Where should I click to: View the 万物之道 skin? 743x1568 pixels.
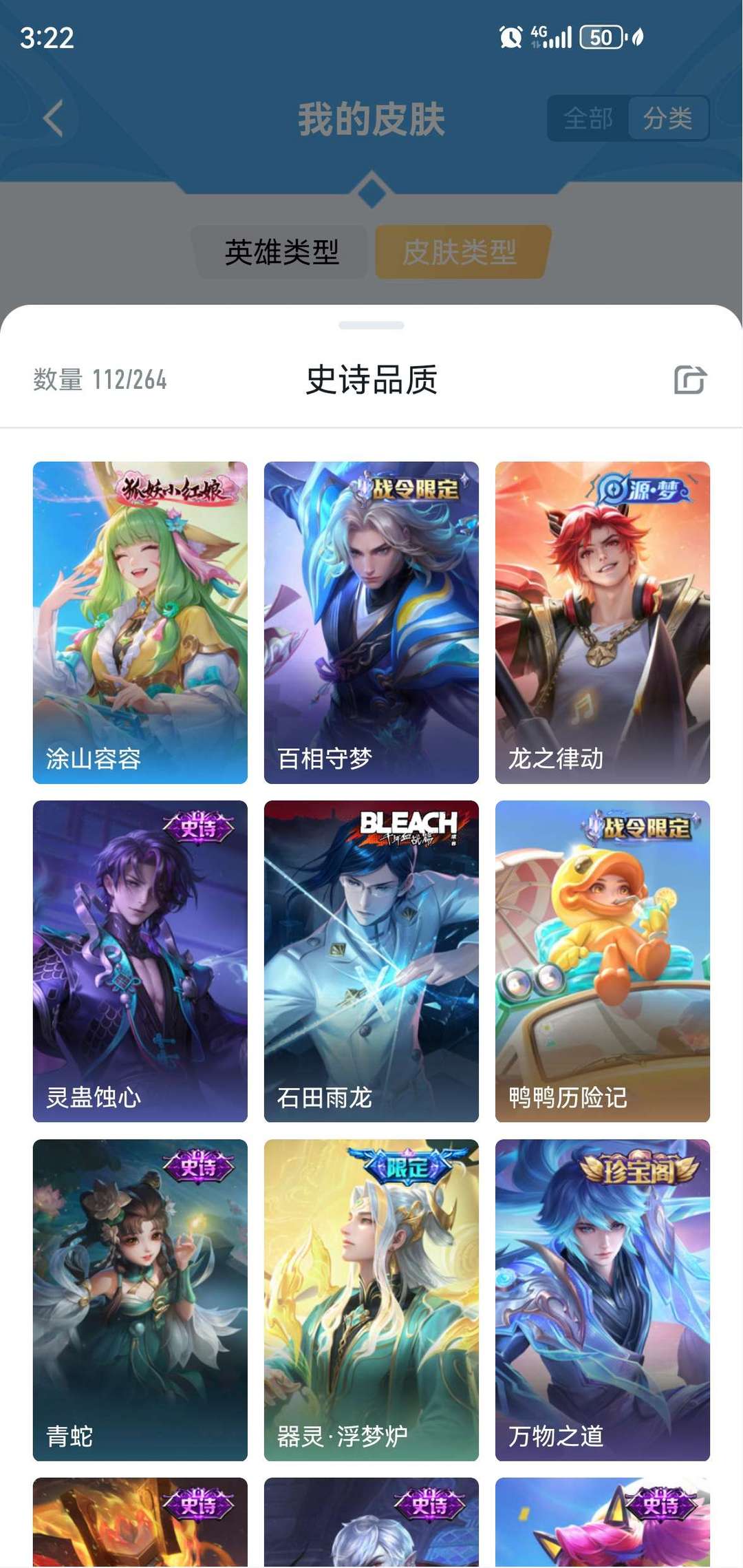603,1300
